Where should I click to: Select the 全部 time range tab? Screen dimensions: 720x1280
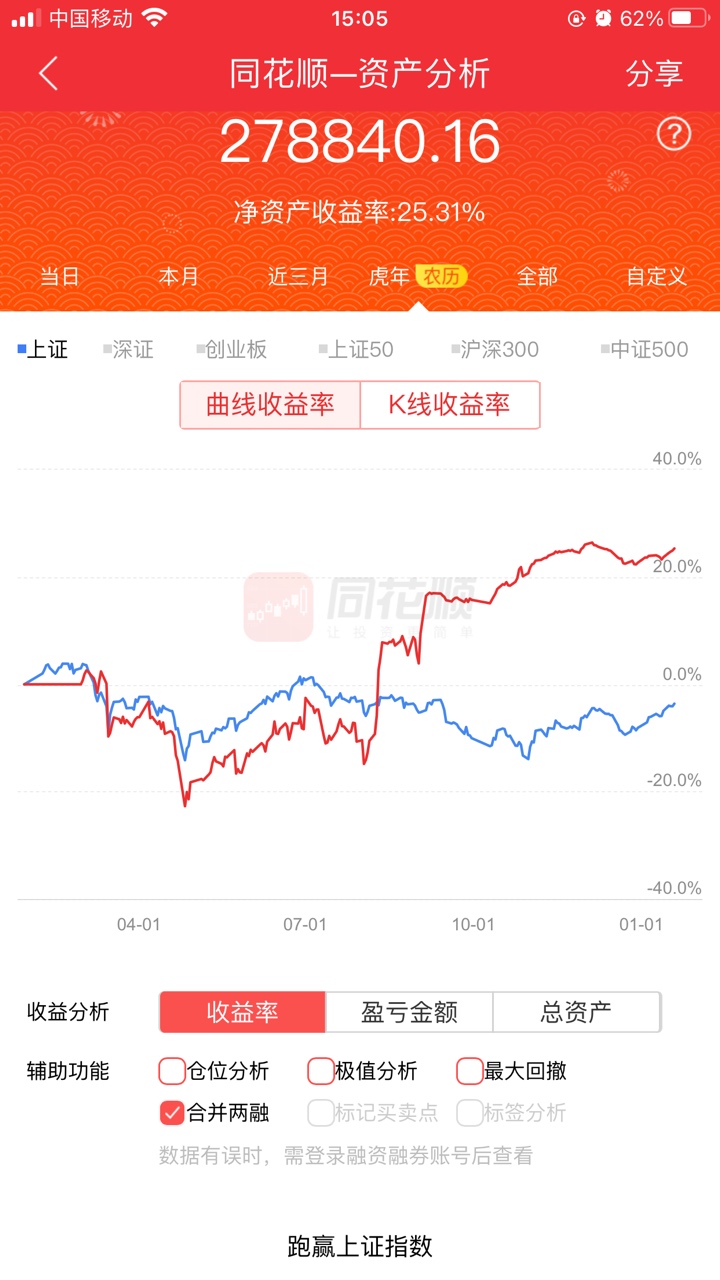tap(537, 277)
